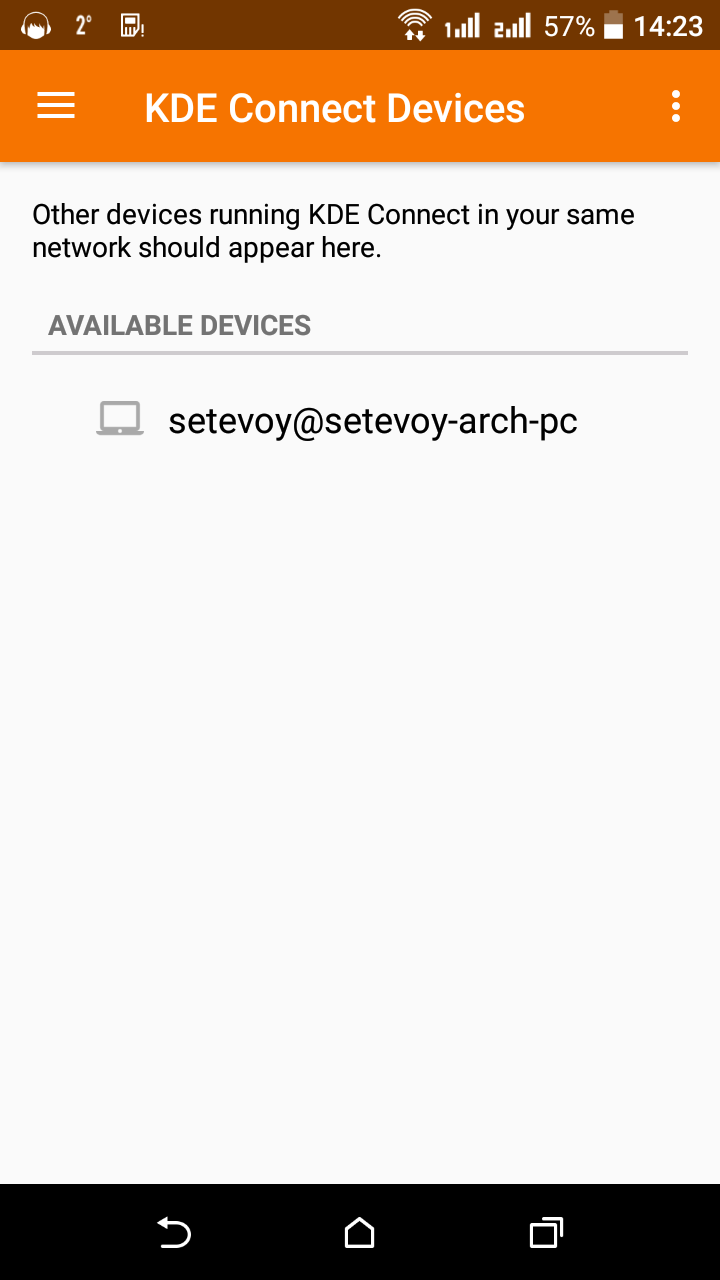Open the overflow menu
Screen dimensions: 720x1280
(x=676, y=106)
